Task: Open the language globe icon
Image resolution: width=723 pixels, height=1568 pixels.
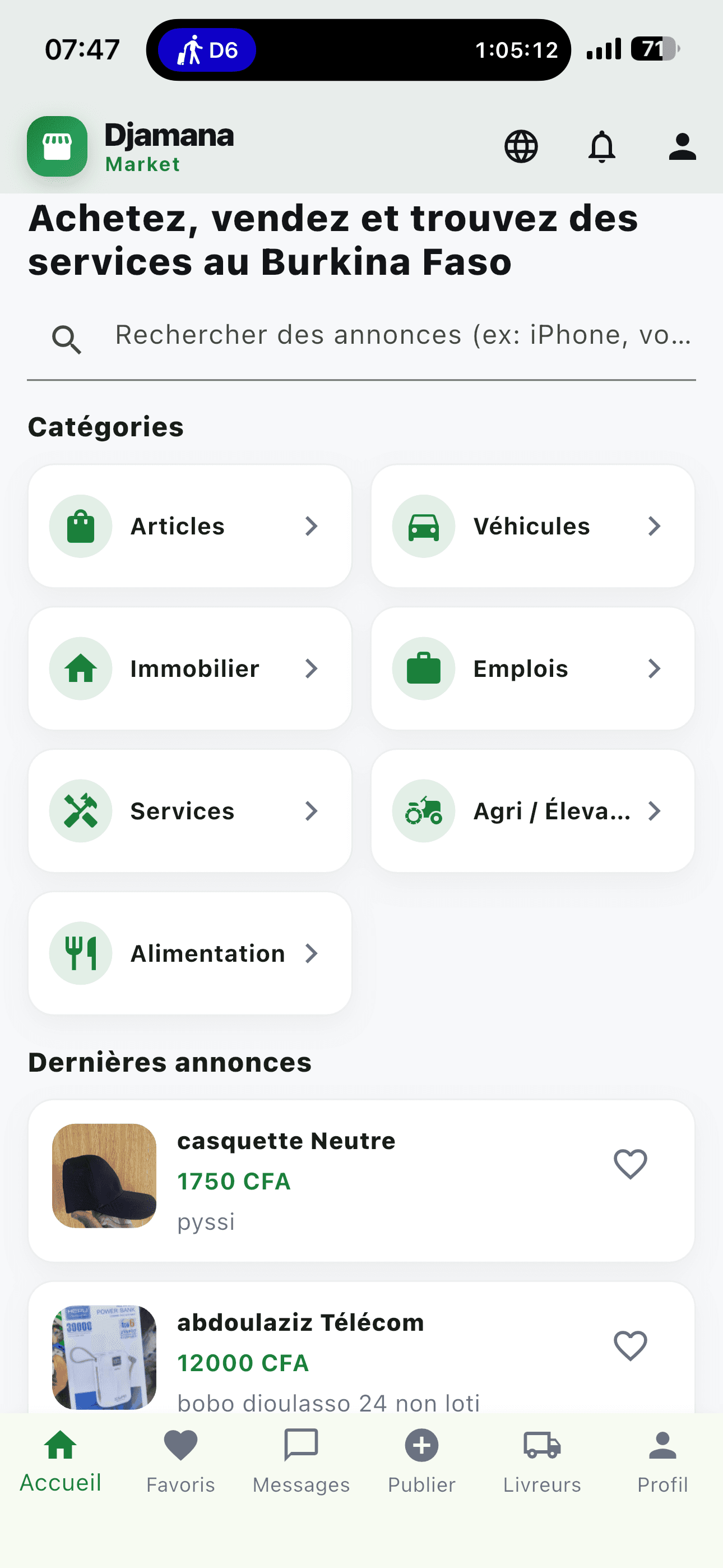Action: [521, 147]
